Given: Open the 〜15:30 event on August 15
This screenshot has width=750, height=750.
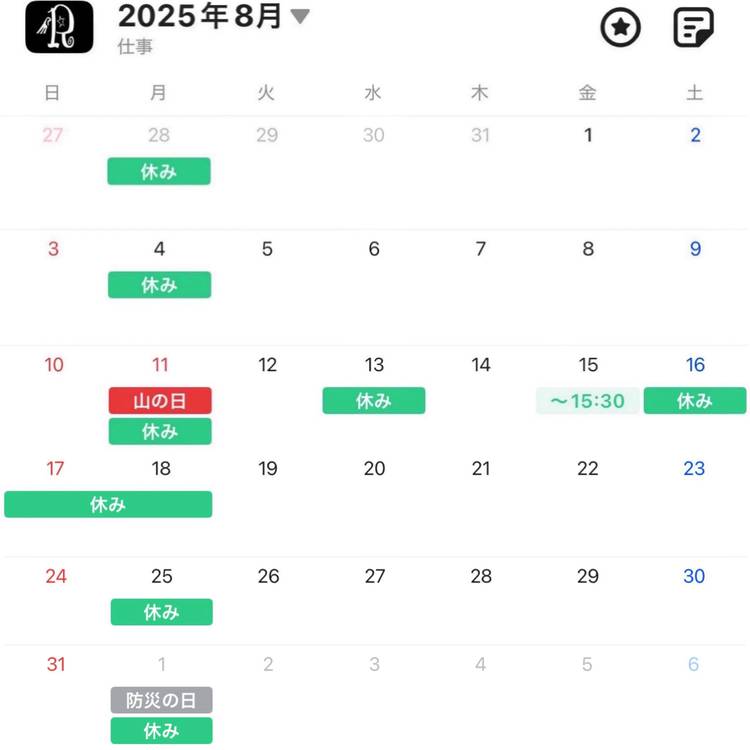Looking at the screenshot, I should pos(587,401).
